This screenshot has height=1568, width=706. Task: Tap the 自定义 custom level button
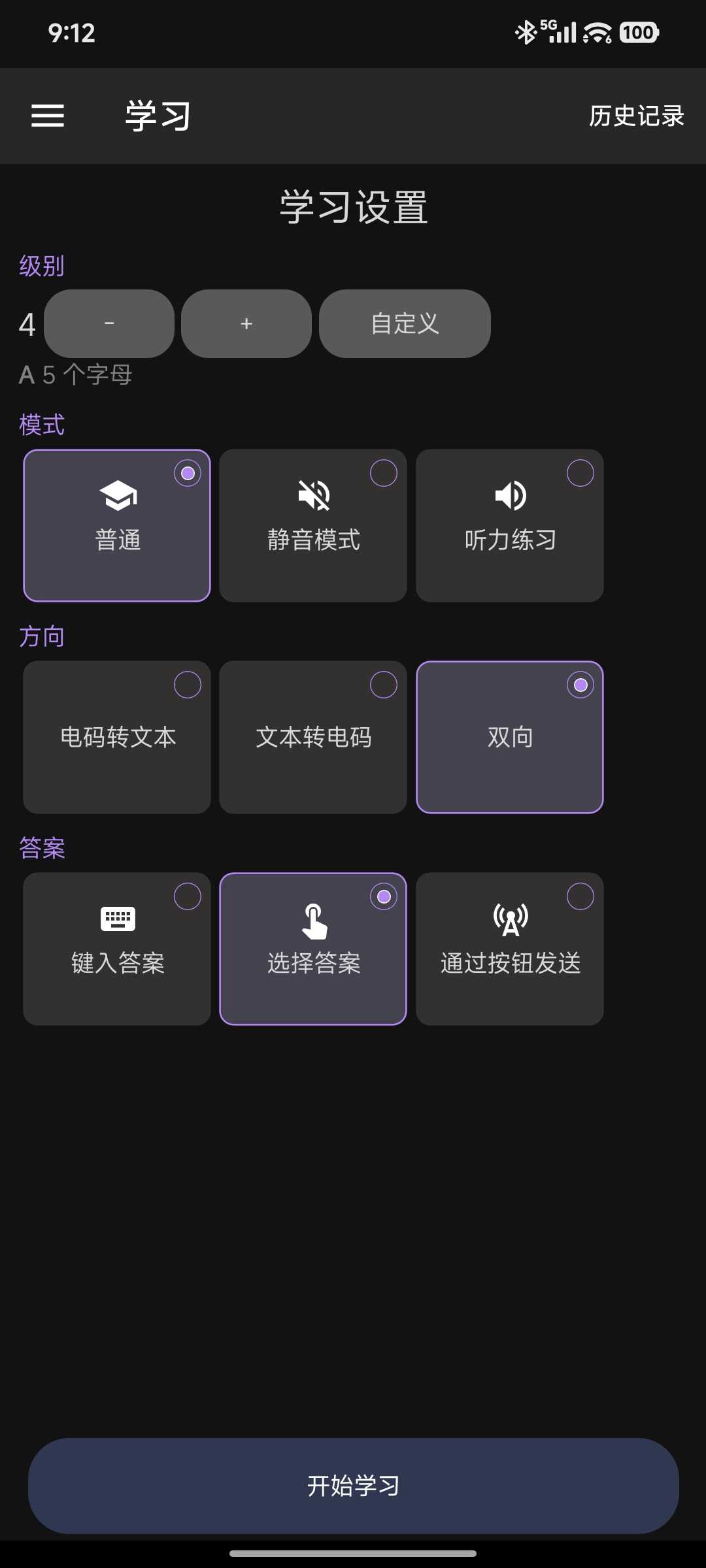click(x=405, y=323)
